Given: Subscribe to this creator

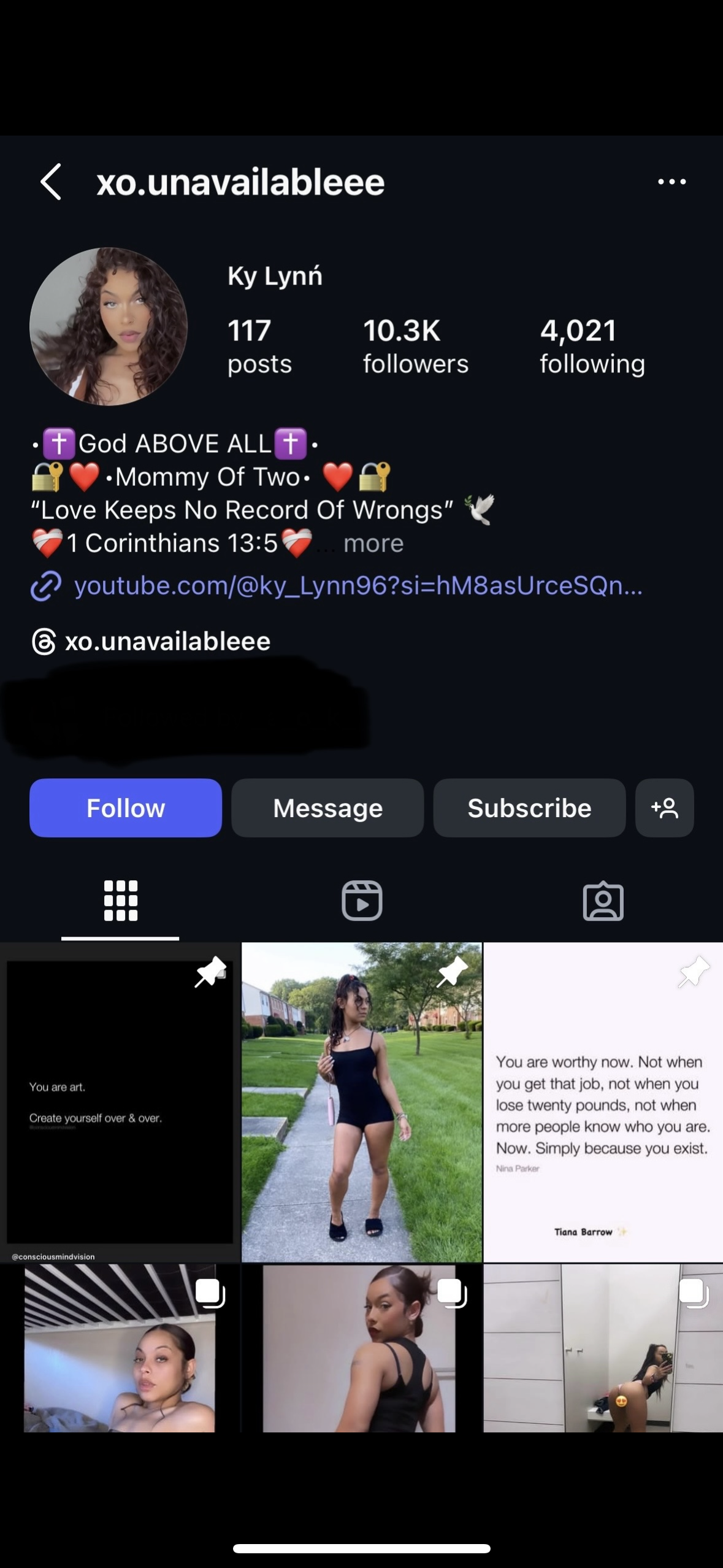Looking at the screenshot, I should [x=529, y=808].
